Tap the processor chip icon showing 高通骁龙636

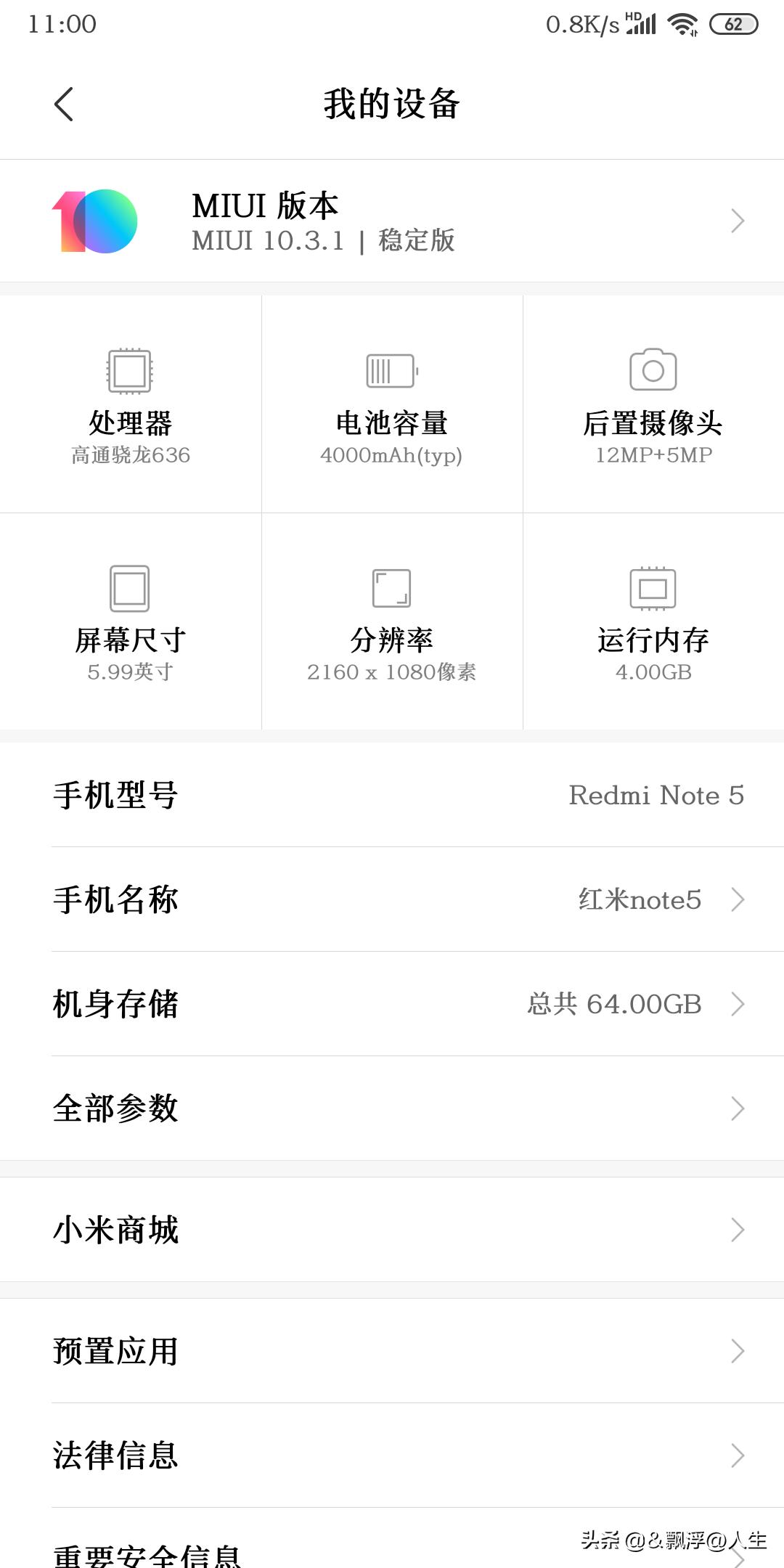tap(131, 370)
